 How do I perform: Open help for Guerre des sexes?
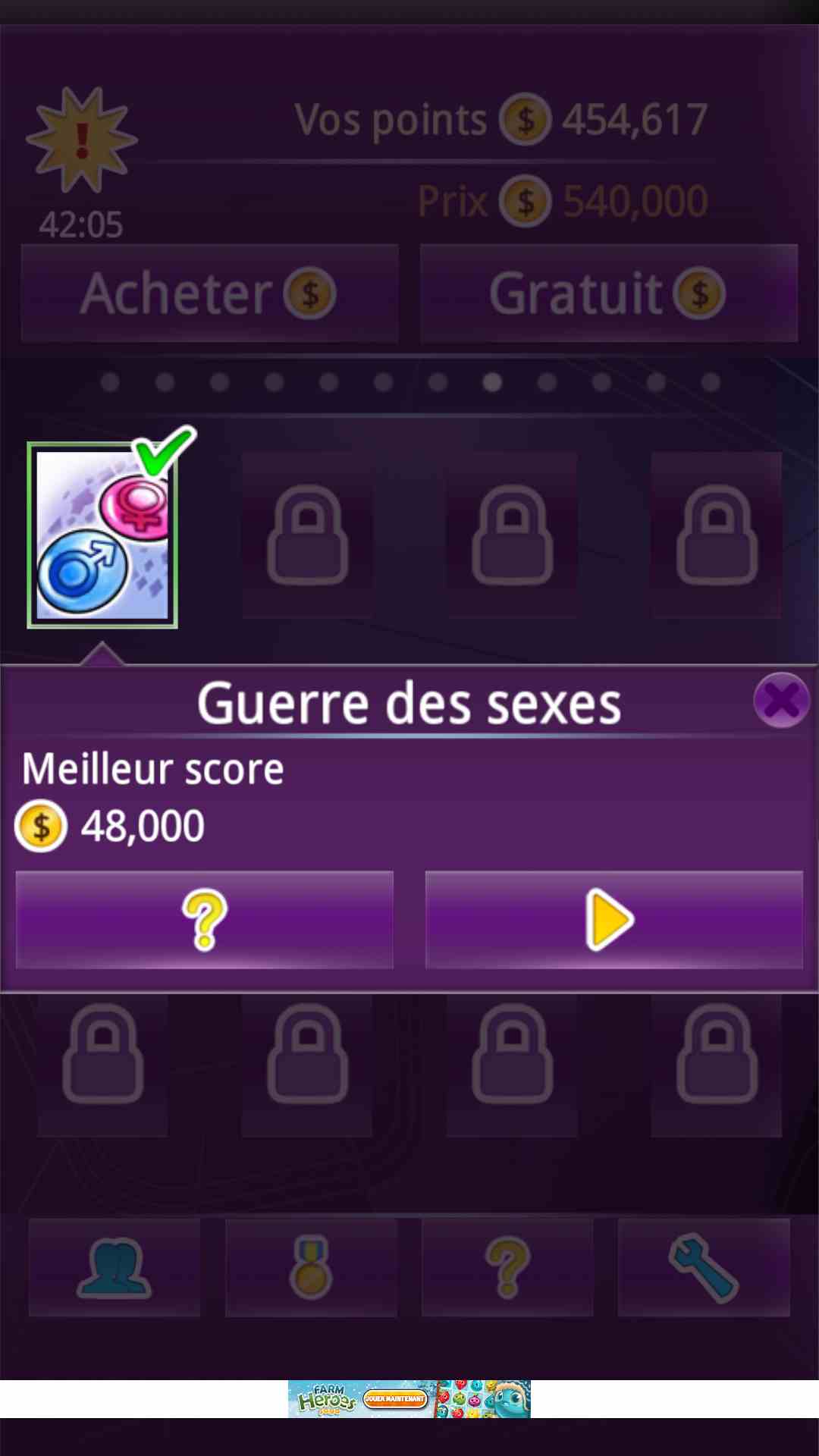[204, 920]
